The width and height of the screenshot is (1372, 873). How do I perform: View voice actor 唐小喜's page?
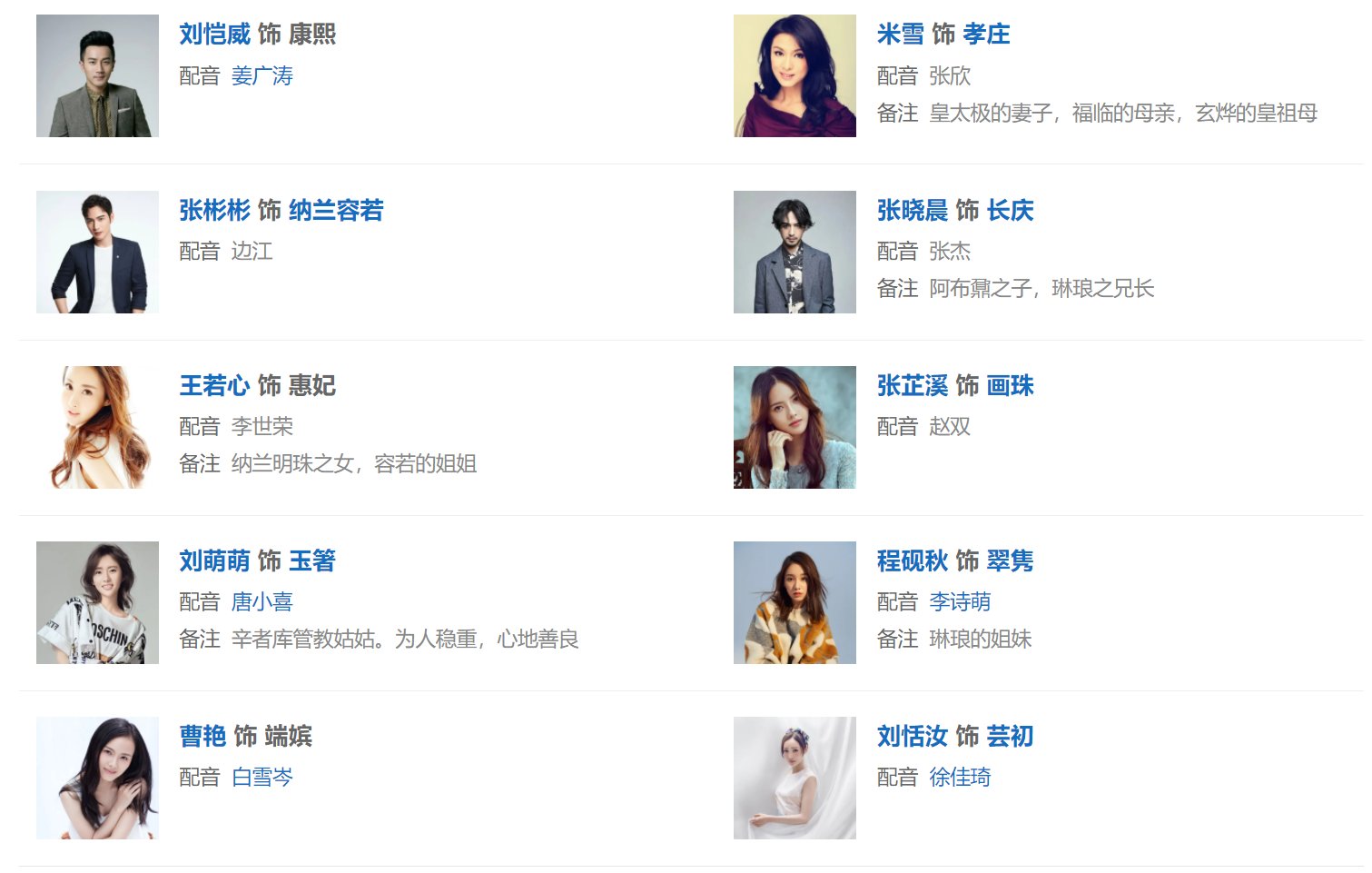point(262,602)
